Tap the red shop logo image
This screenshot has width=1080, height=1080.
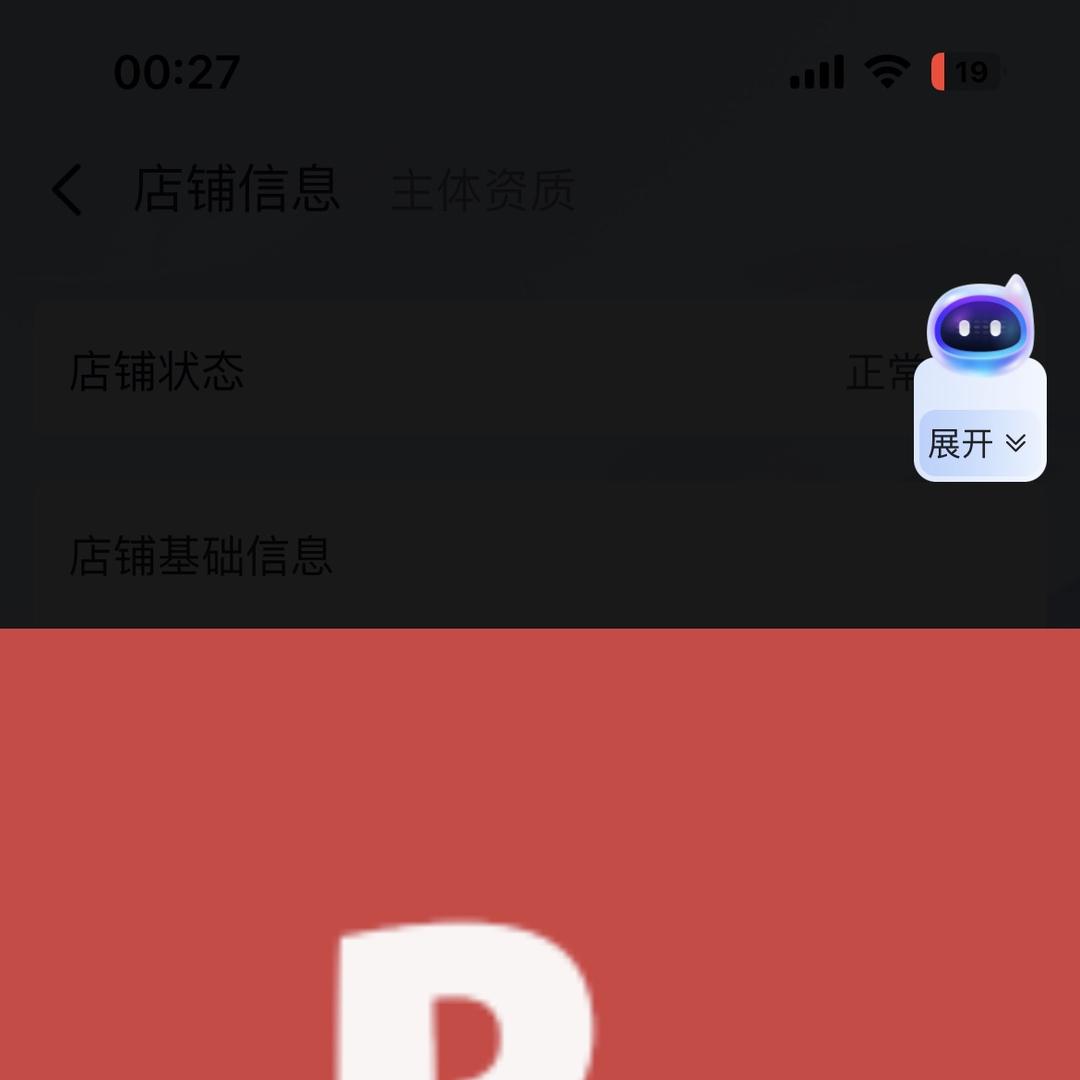[x=540, y=854]
